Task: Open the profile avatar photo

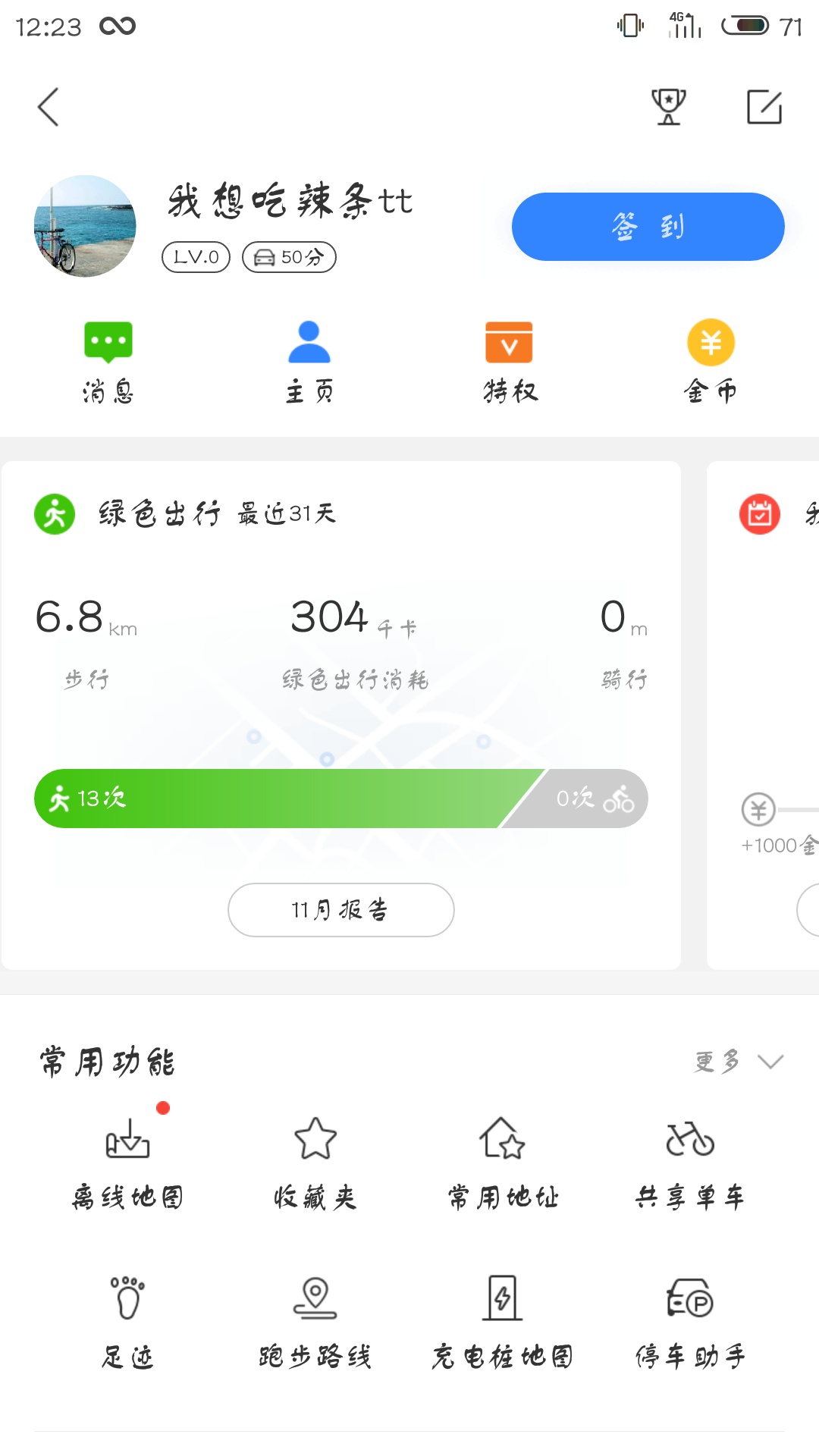Action: 85,226
